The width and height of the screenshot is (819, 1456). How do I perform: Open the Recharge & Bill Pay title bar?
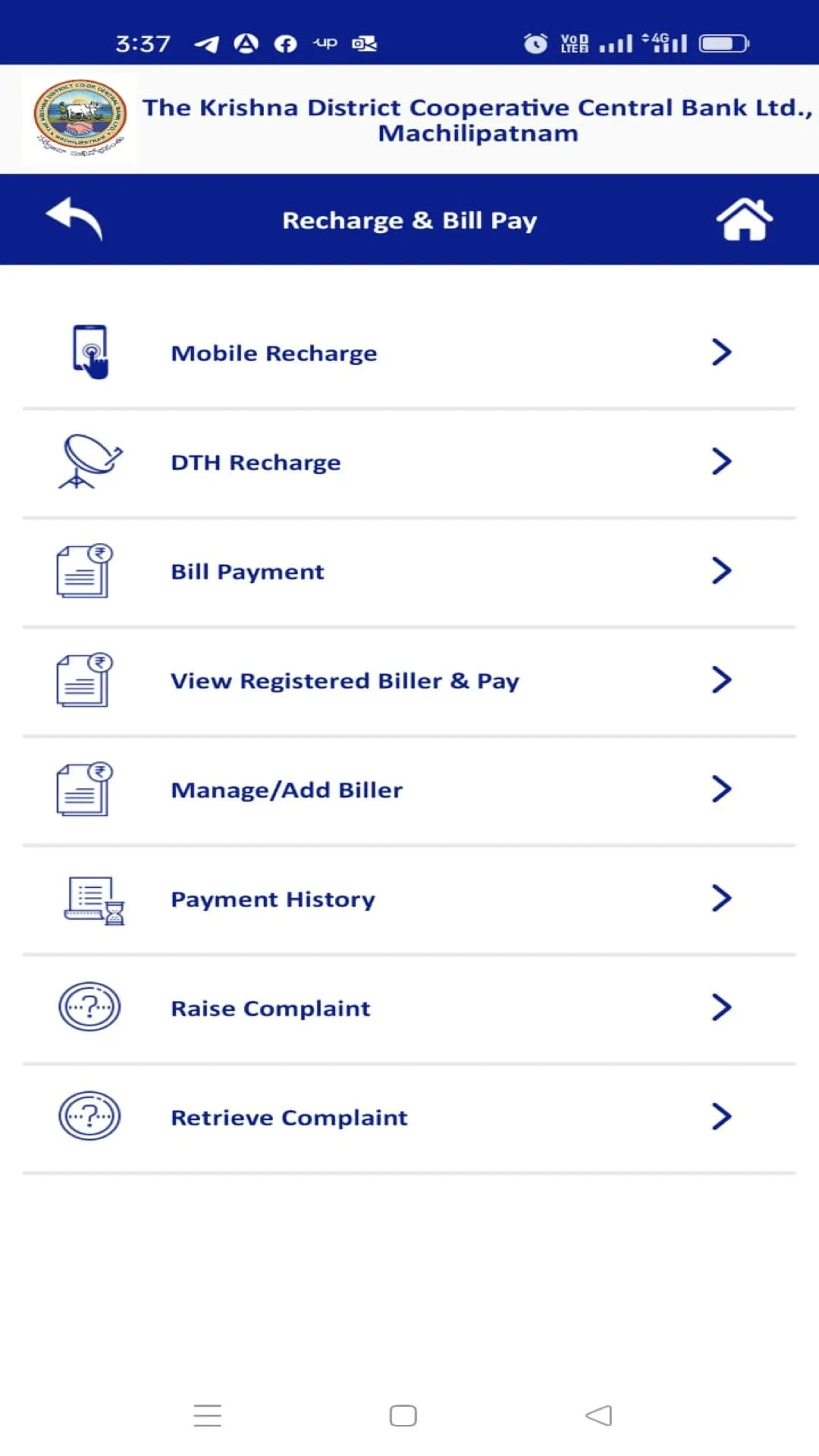tap(409, 220)
